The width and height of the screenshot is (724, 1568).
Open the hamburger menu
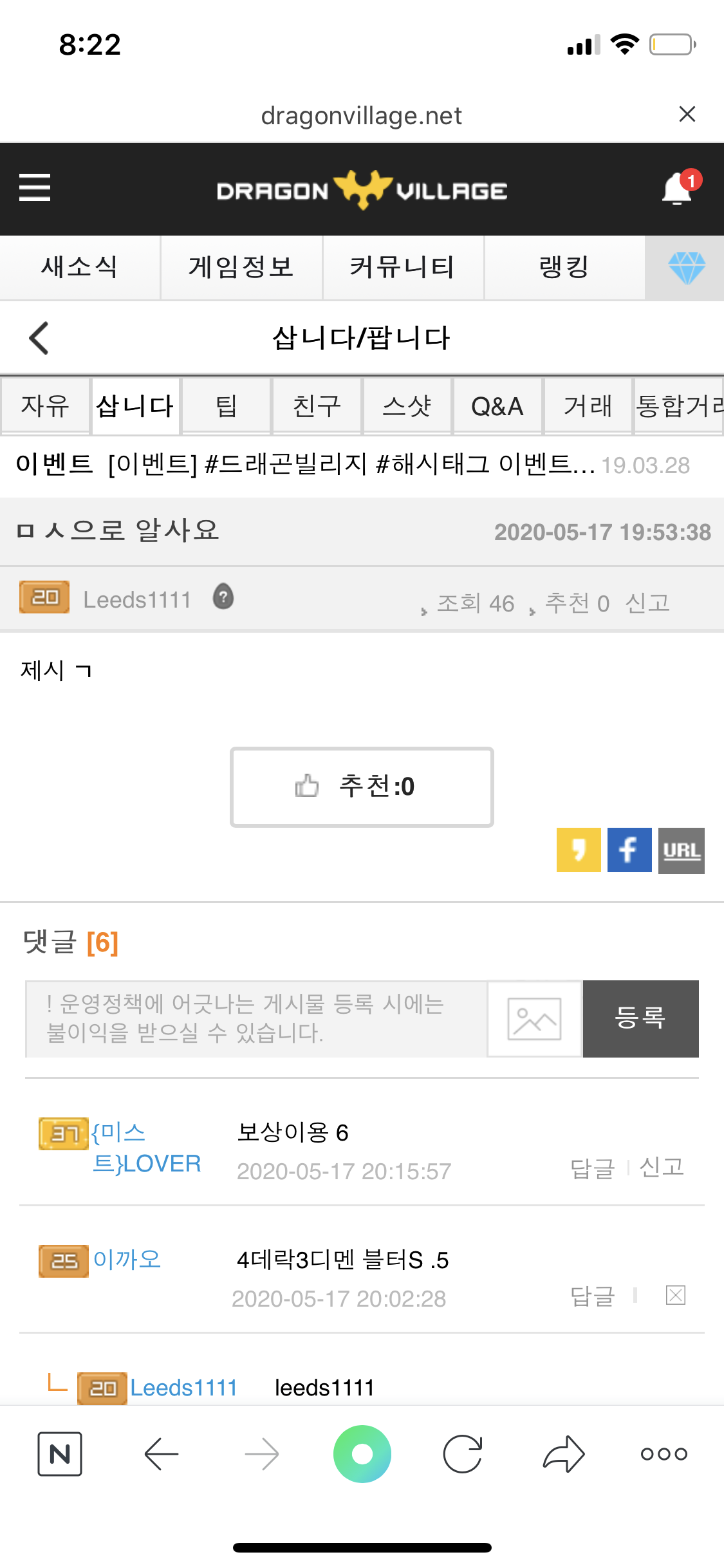35,188
